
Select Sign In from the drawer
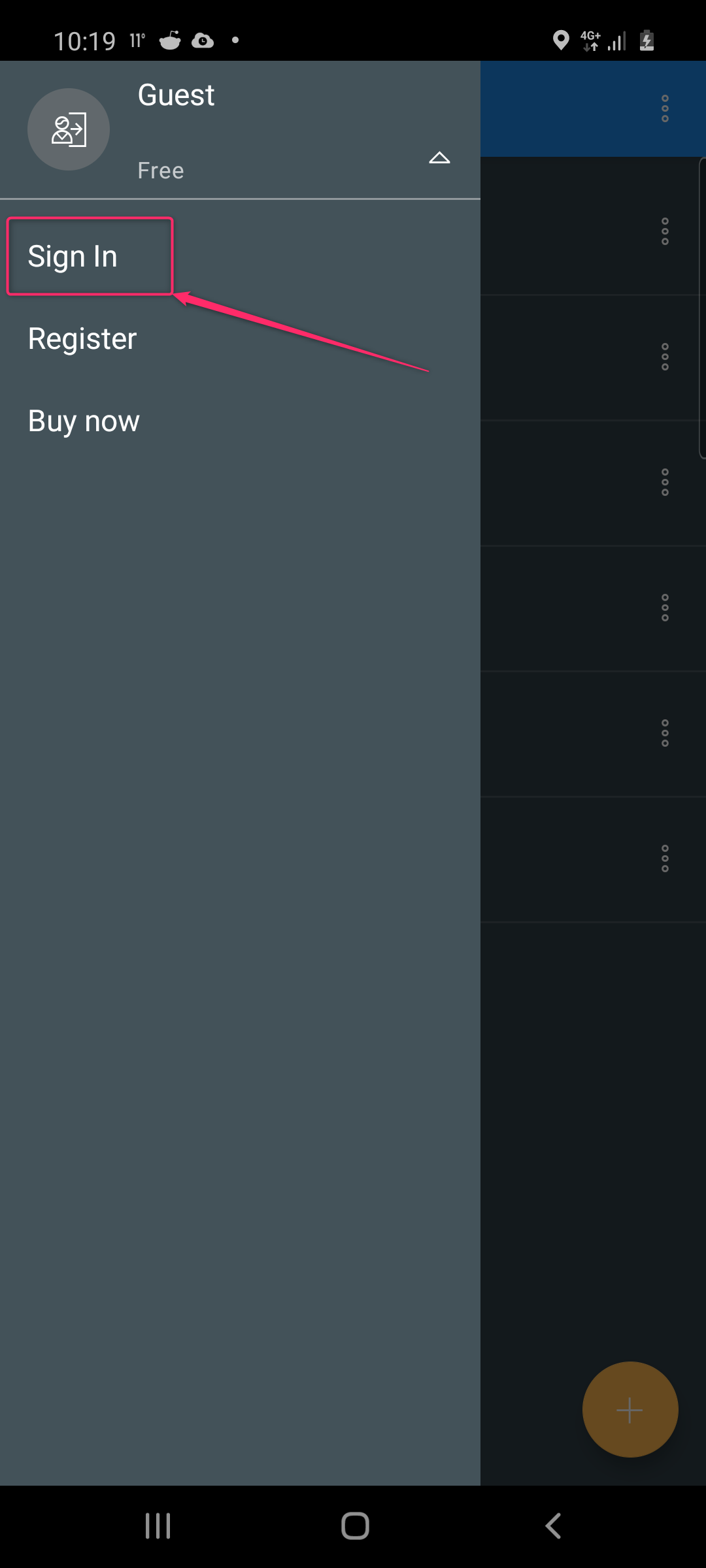pos(73,256)
